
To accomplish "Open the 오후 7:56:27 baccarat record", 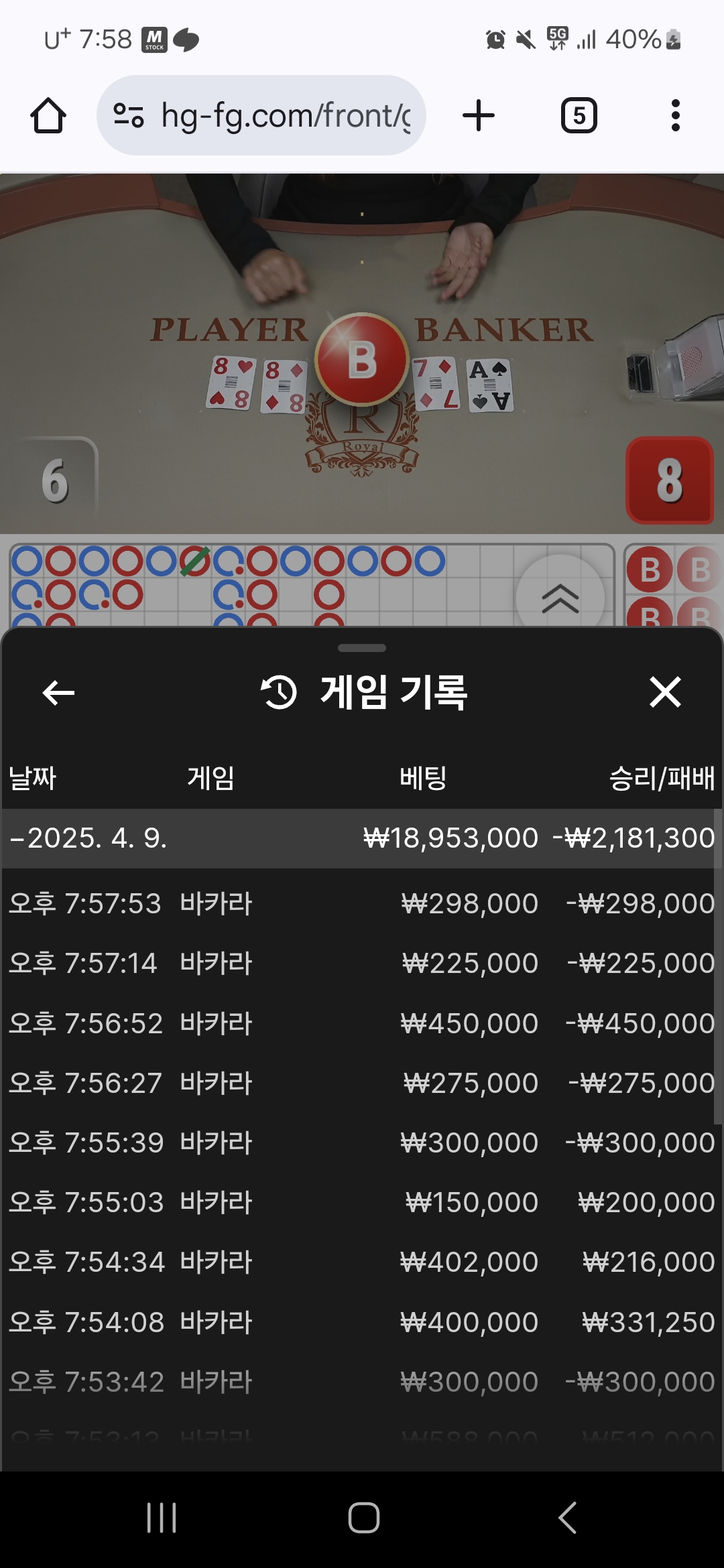I will coord(362,1084).
